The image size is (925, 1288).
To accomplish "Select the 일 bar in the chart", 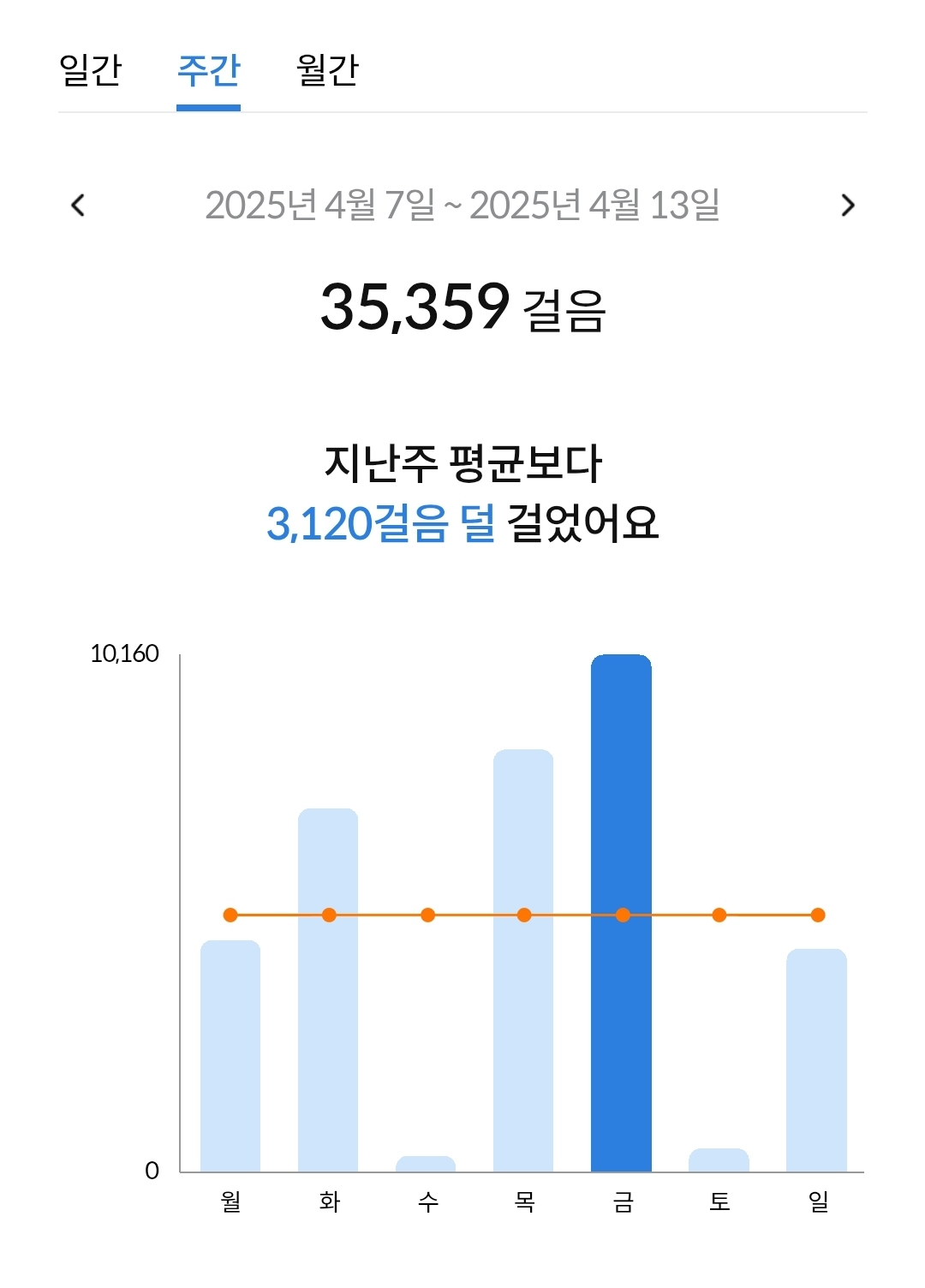I will pos(816,1060).
